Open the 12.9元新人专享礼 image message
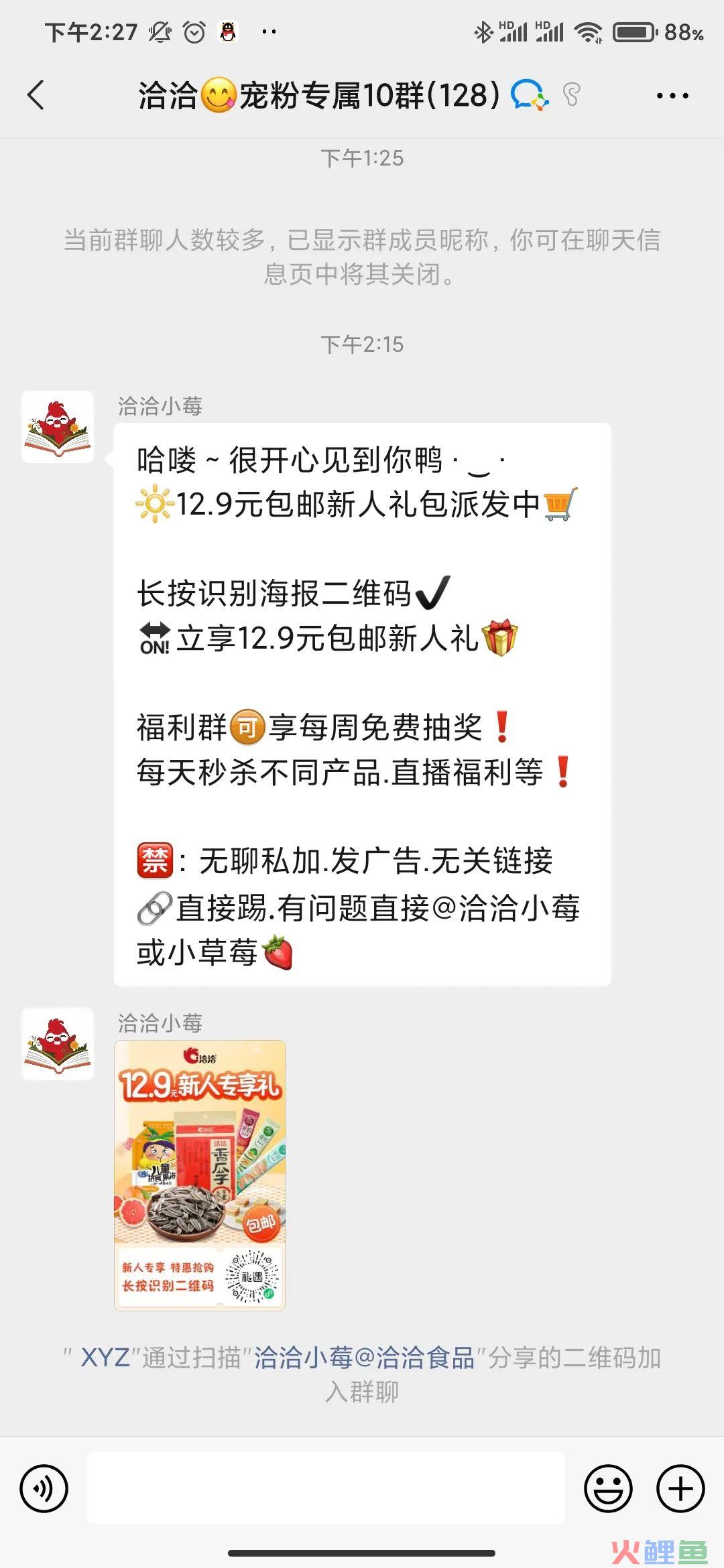 pyautogui.click(x=200, y=1175)
